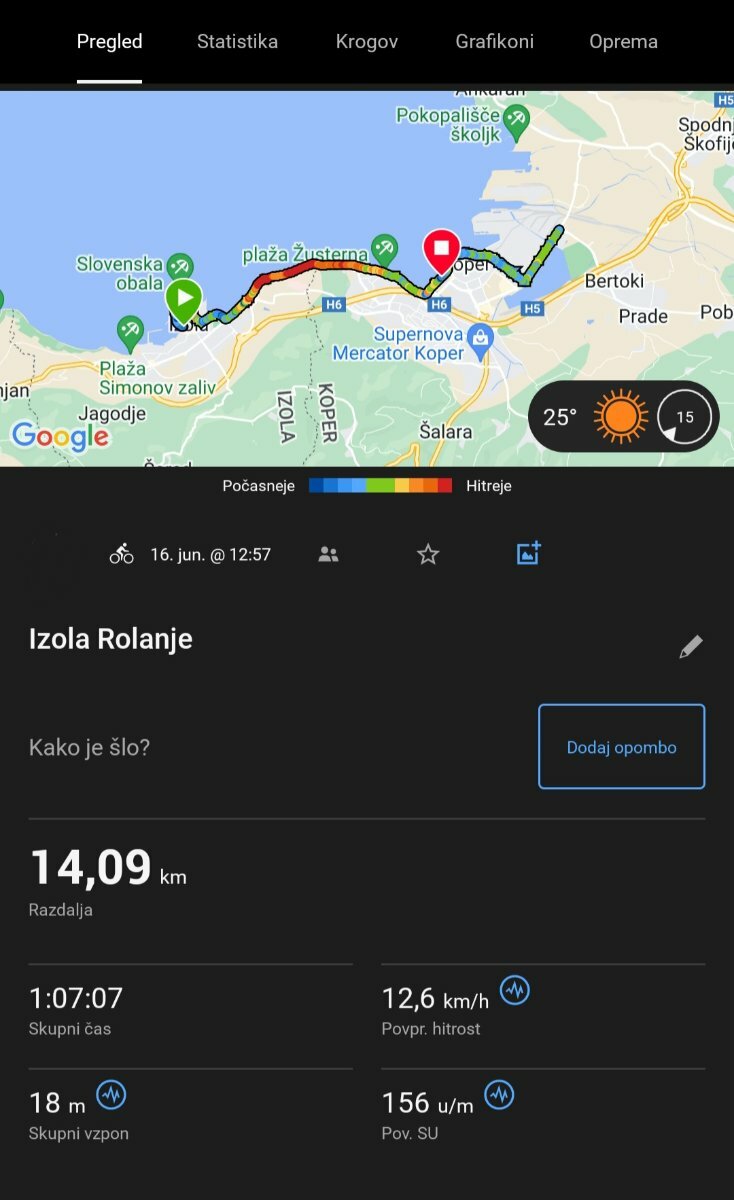
Task: Select the Grafikoni tab
Action: pyautogui.click(x=494, y=42)
